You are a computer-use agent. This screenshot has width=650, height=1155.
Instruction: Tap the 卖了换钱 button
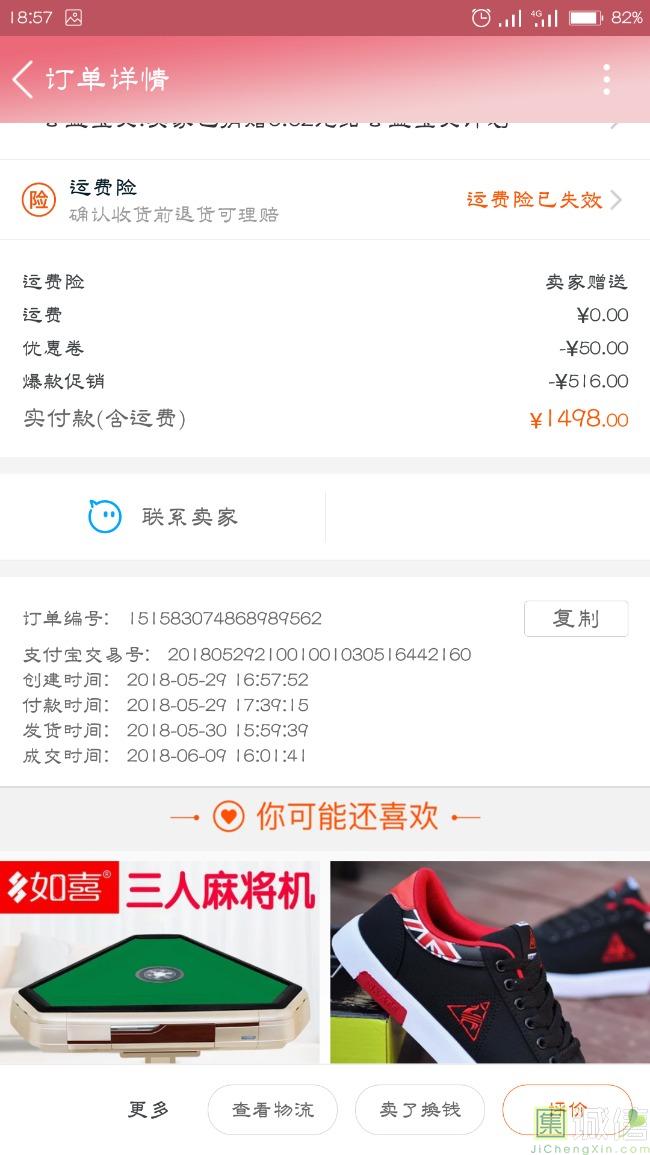click(420, 1109)
